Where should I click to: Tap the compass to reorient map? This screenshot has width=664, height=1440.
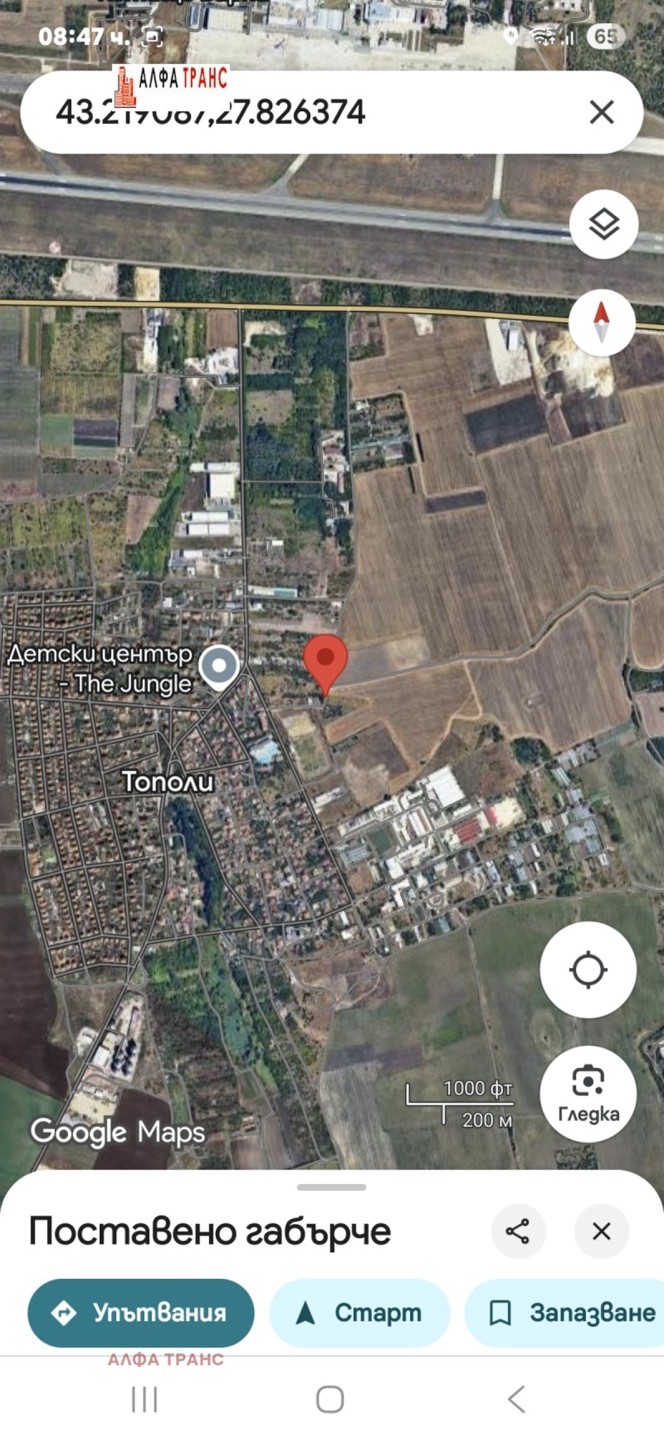click(602, 322)
